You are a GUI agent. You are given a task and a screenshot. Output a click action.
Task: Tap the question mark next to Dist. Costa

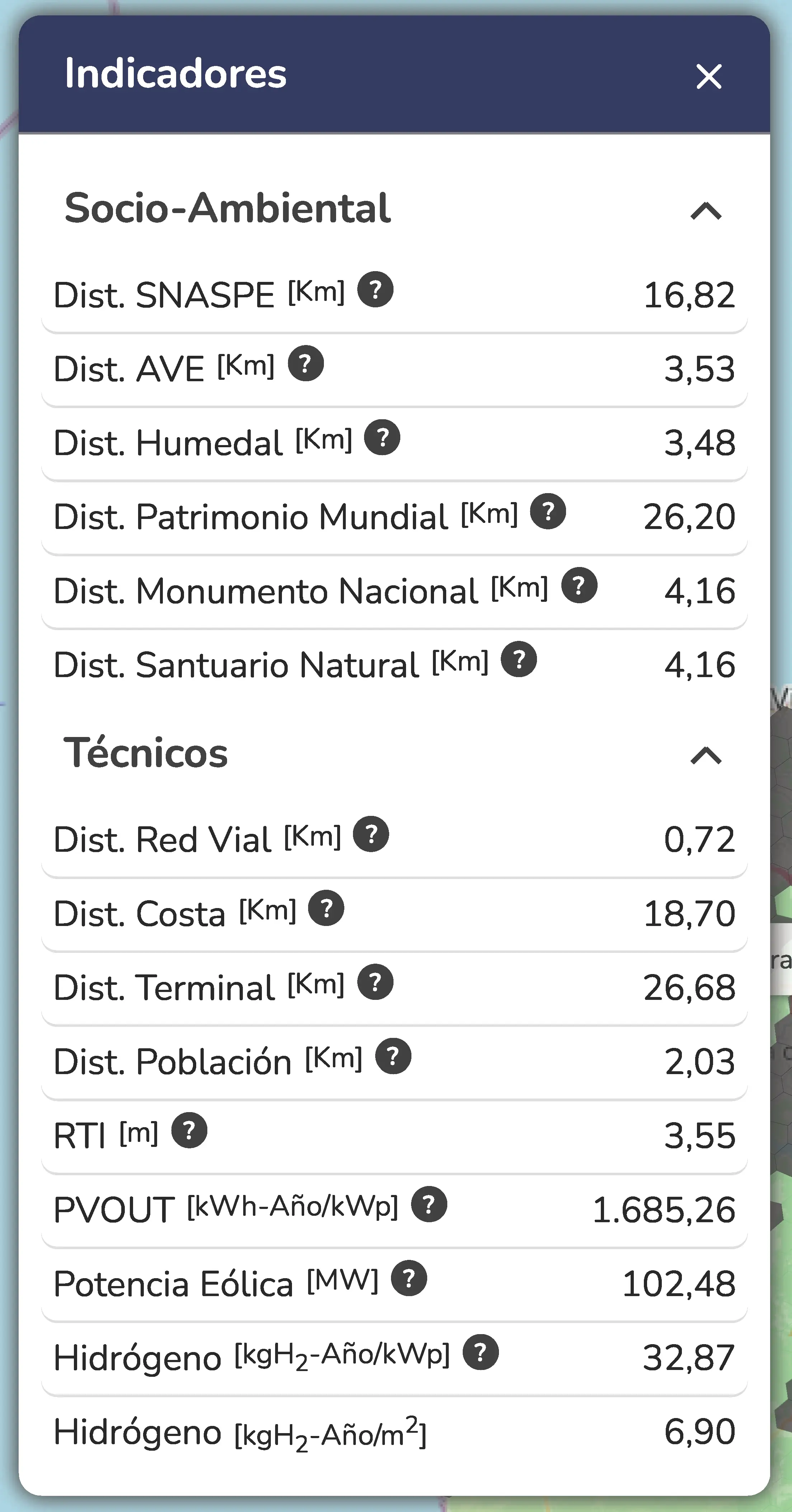pos(326,908)
